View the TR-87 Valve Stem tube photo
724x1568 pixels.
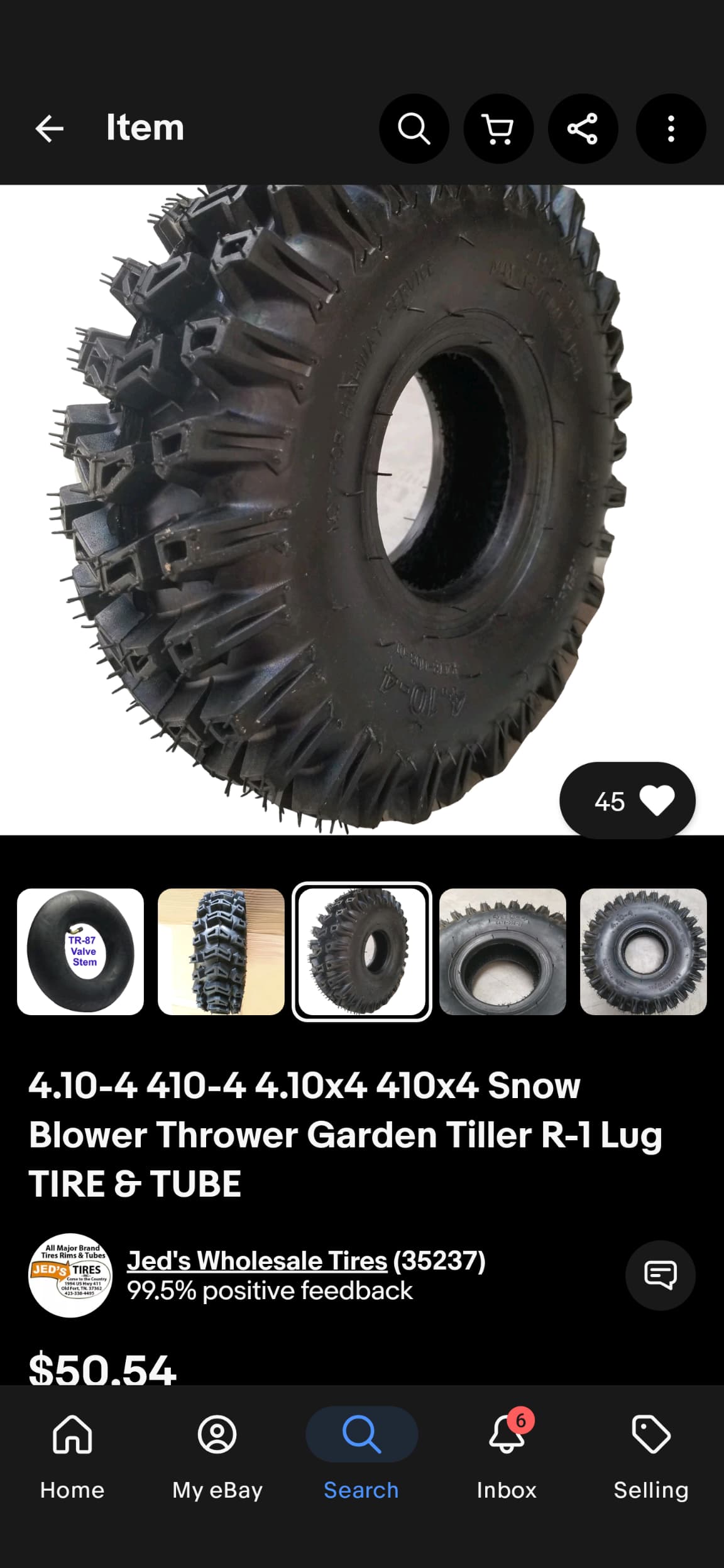click(x=80, y=952)
